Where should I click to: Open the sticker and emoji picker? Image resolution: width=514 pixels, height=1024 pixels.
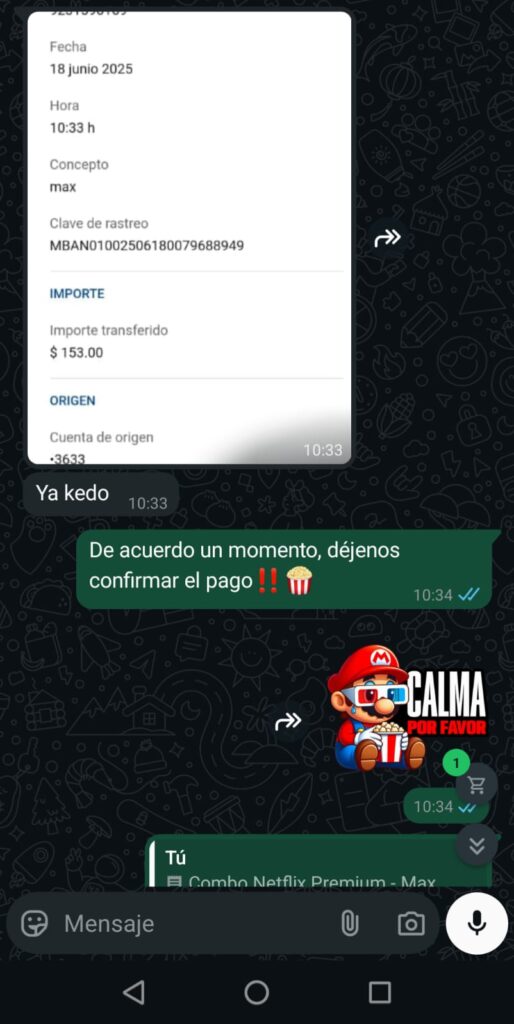pos(34,923)
